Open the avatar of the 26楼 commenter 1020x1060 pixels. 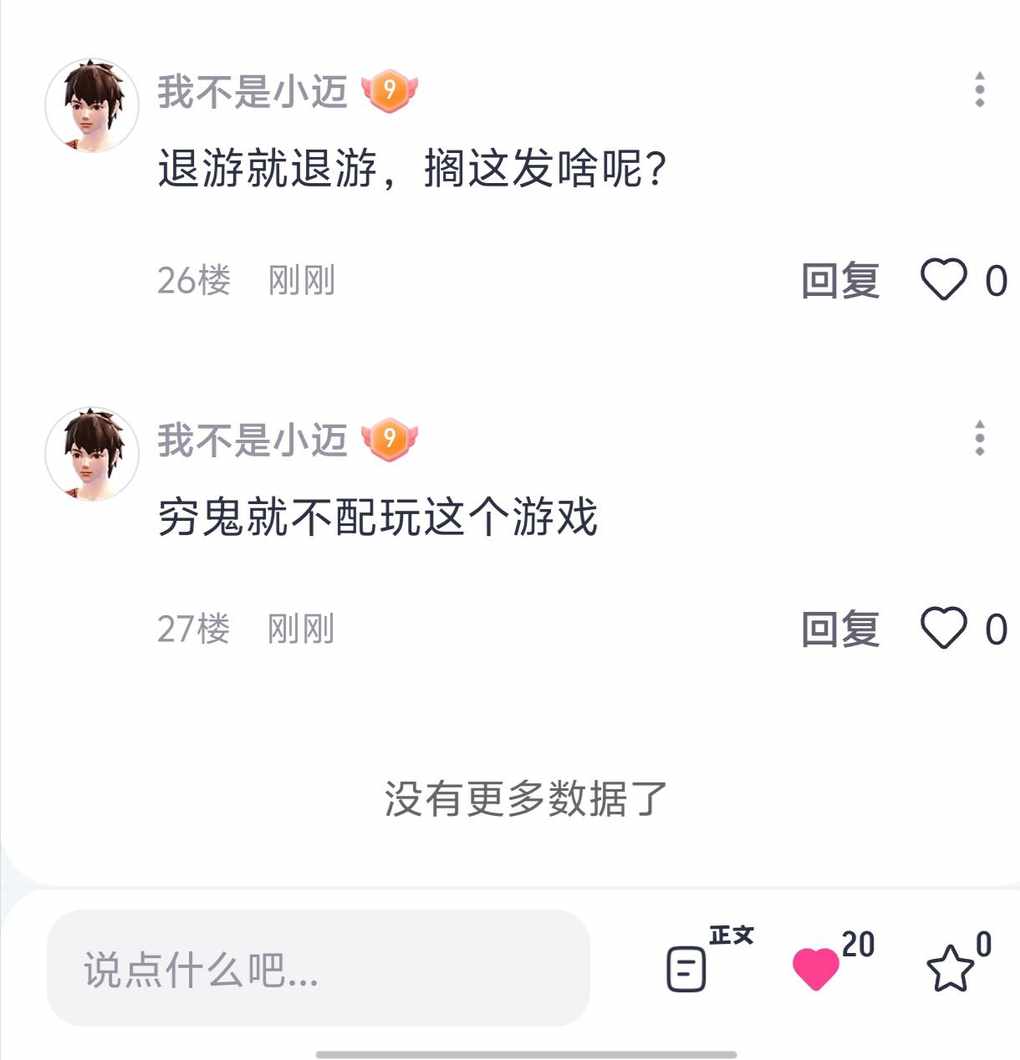click(x=93, y=105)
